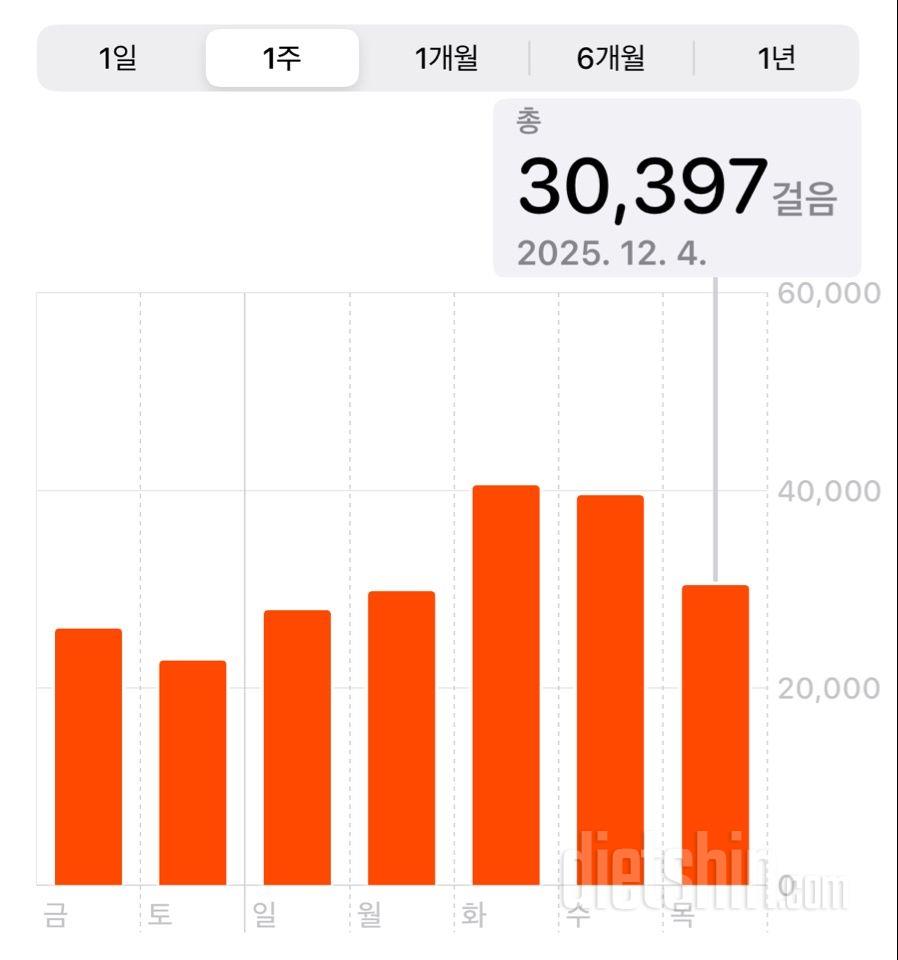View the 화 bar's step count
The height and width of the screenshot is (960, 898).
coord(506,685)
